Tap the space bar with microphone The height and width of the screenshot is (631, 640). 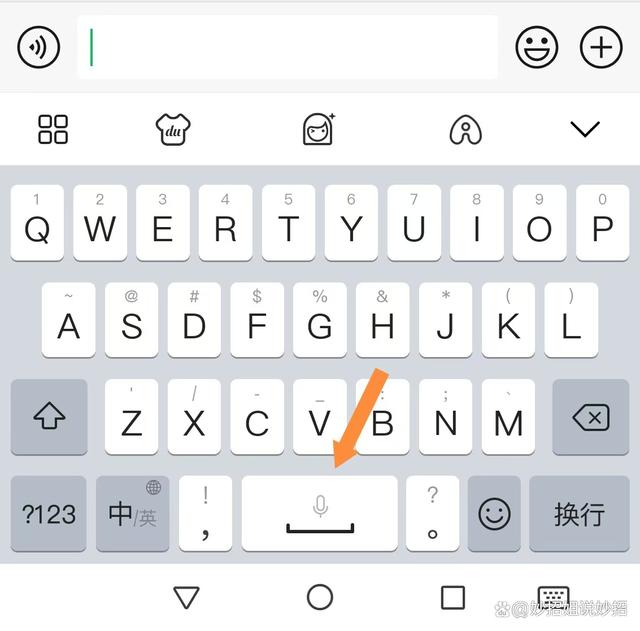pos(320,514)
